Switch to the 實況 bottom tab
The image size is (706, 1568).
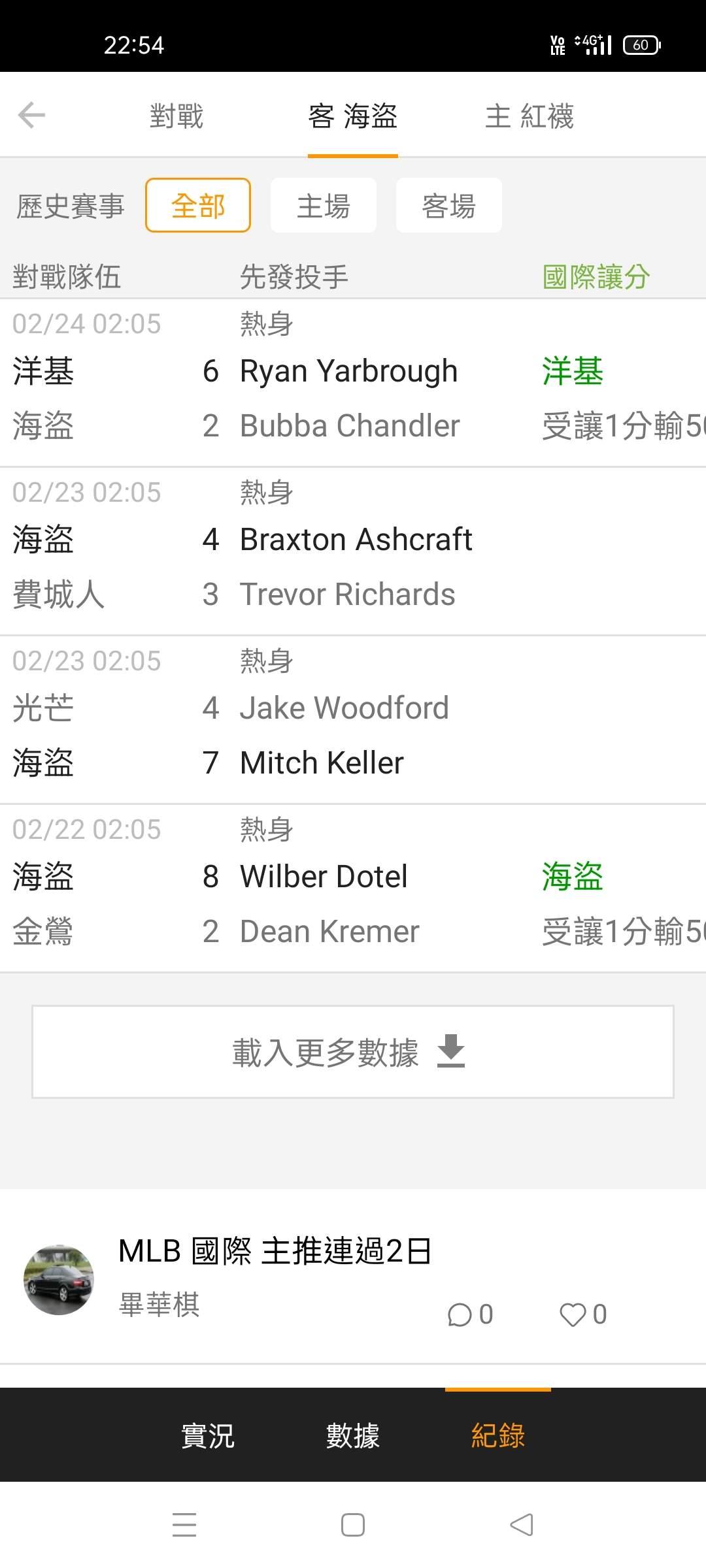(x=208, y=1436)
